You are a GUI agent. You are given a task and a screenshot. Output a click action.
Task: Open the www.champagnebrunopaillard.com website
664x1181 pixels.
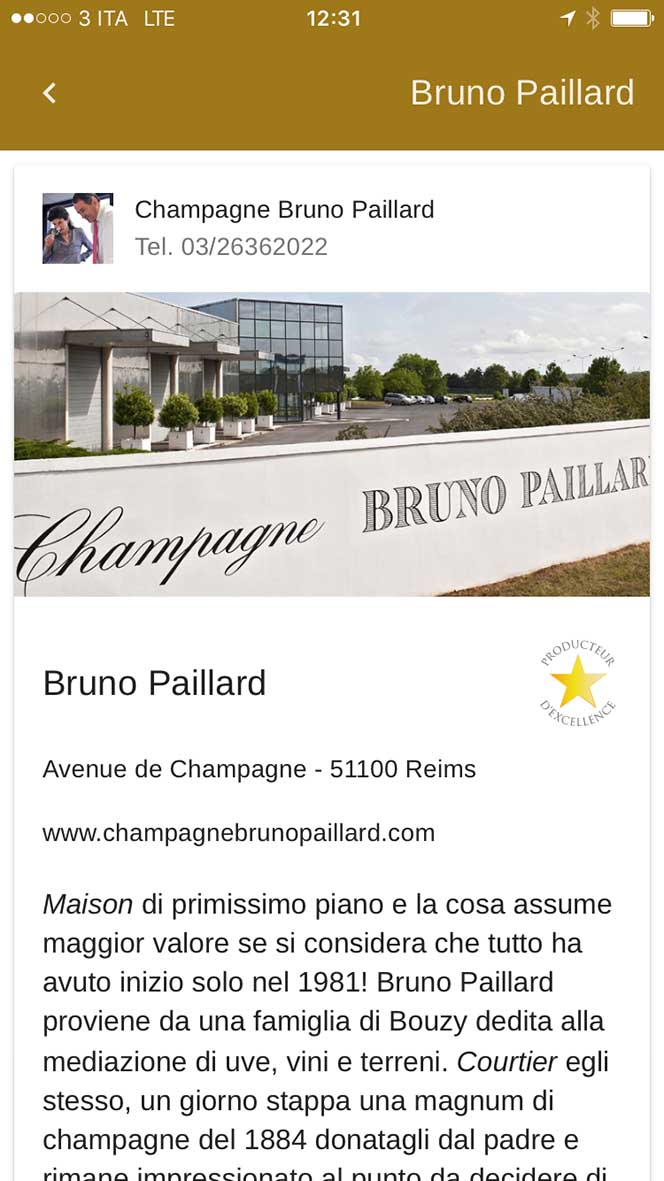[238, 833]
